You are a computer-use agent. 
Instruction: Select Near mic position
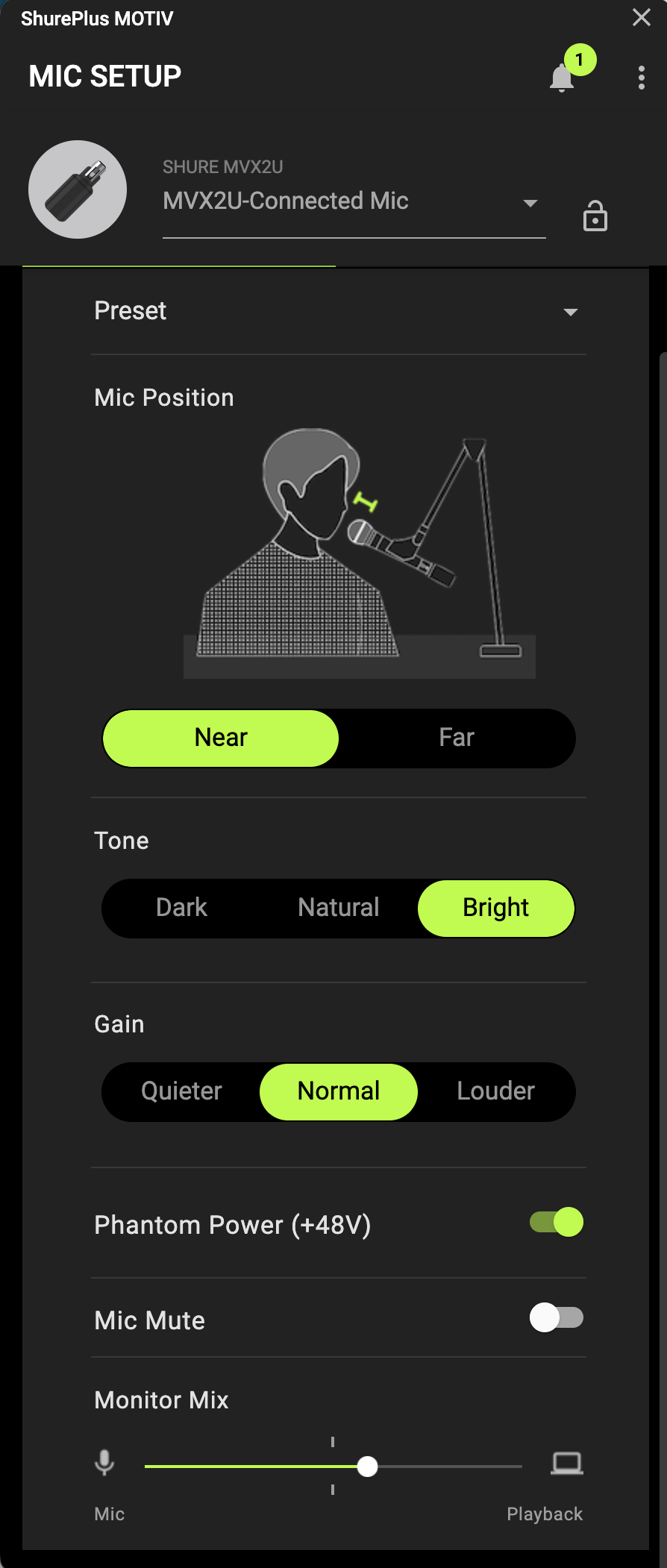click(x=221, y=738)
